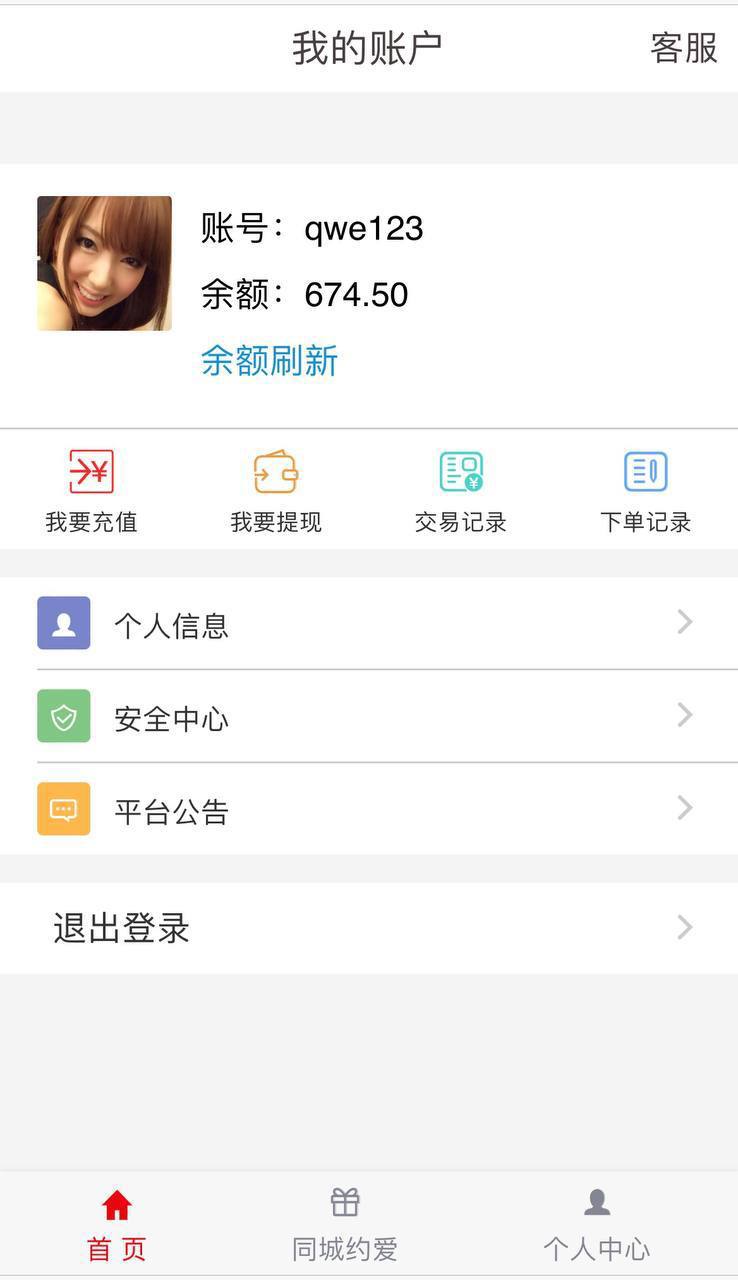Tap the 余额刷新 balance refresh link
This screenshot has width=738, height=1280.
click(x=270, y=361)
